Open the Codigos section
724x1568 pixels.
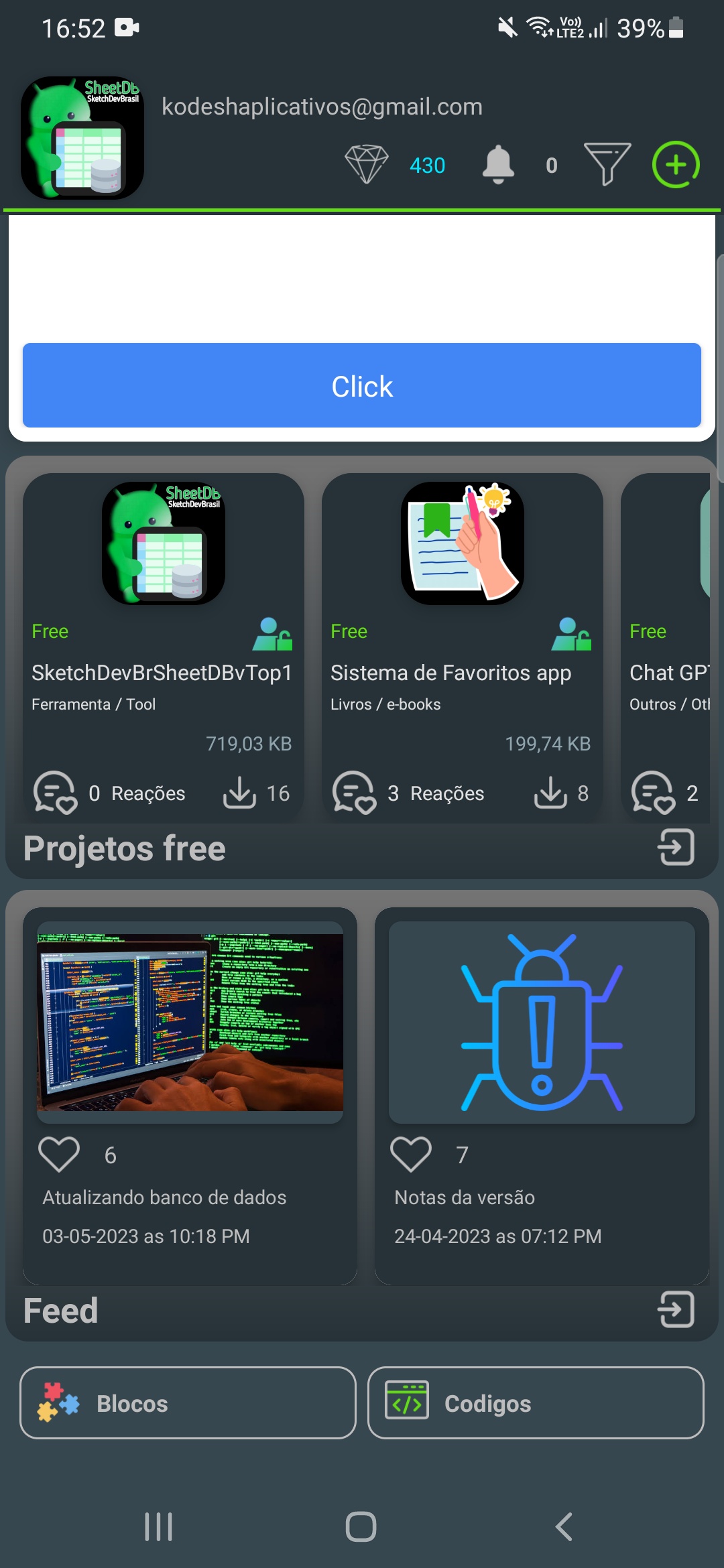pos(536,1403)
